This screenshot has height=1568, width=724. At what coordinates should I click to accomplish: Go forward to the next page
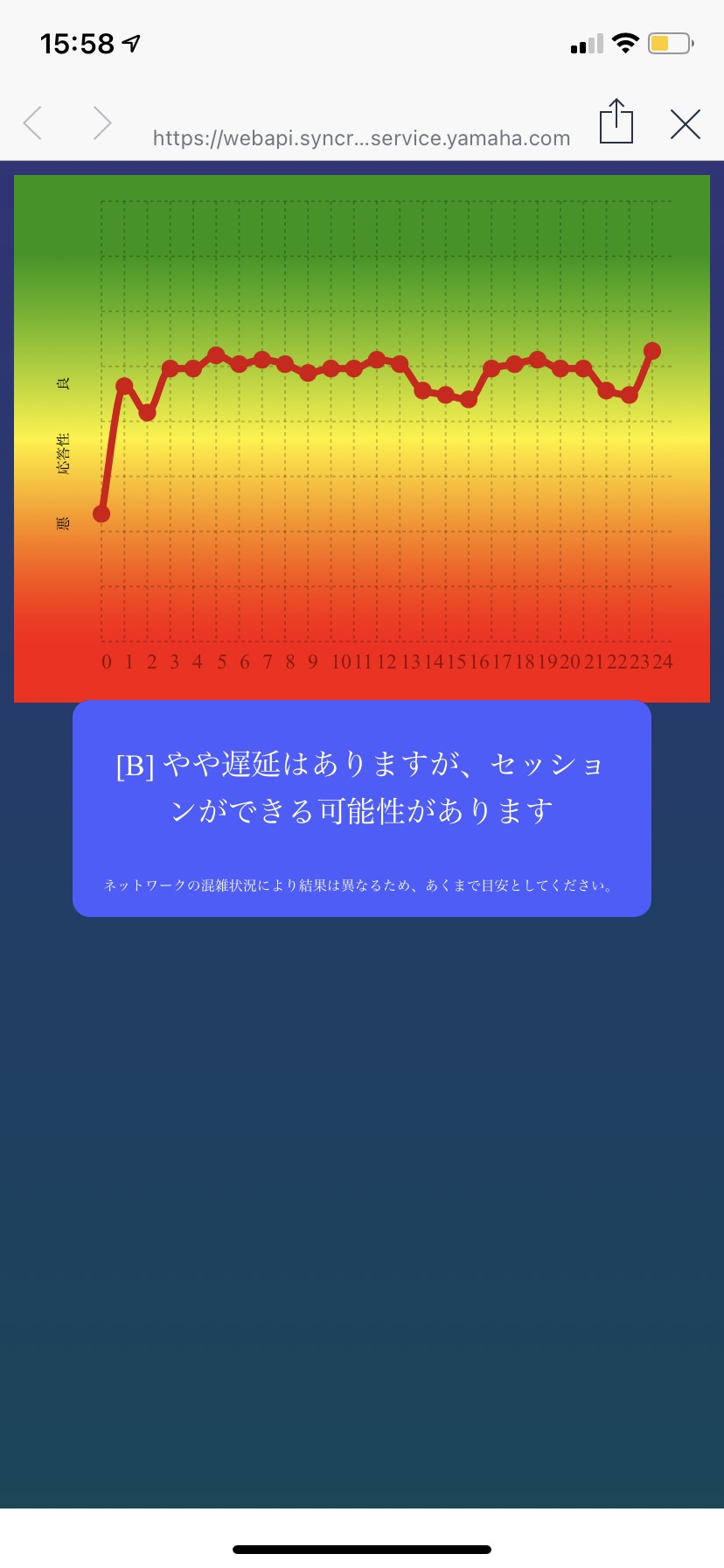tap(102, 123)
